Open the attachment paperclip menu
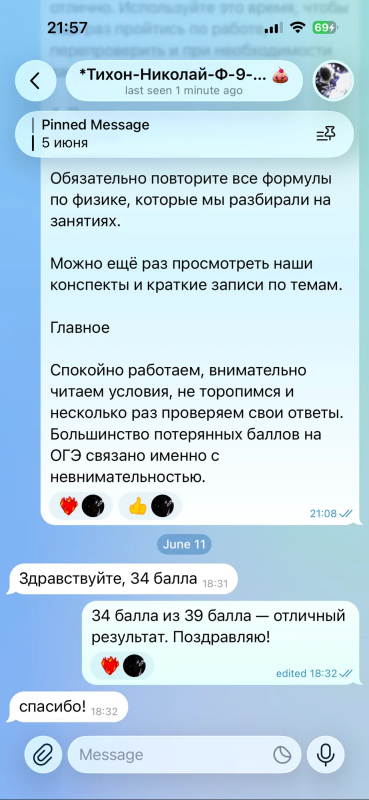The height and width of the screenshot is (800, 369). point(43,755)
